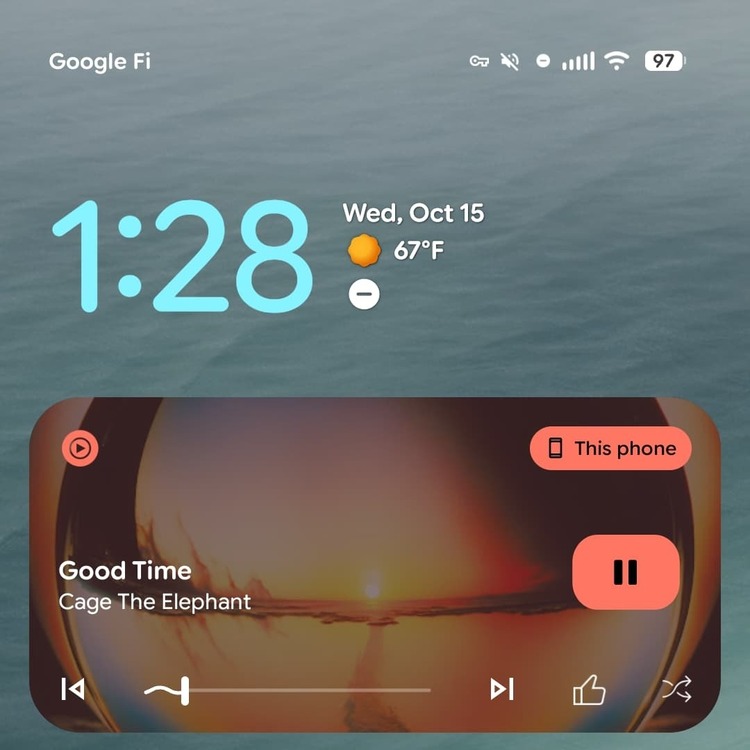Open the This phone output selector
750x750 pixels.
pos(610,449)
